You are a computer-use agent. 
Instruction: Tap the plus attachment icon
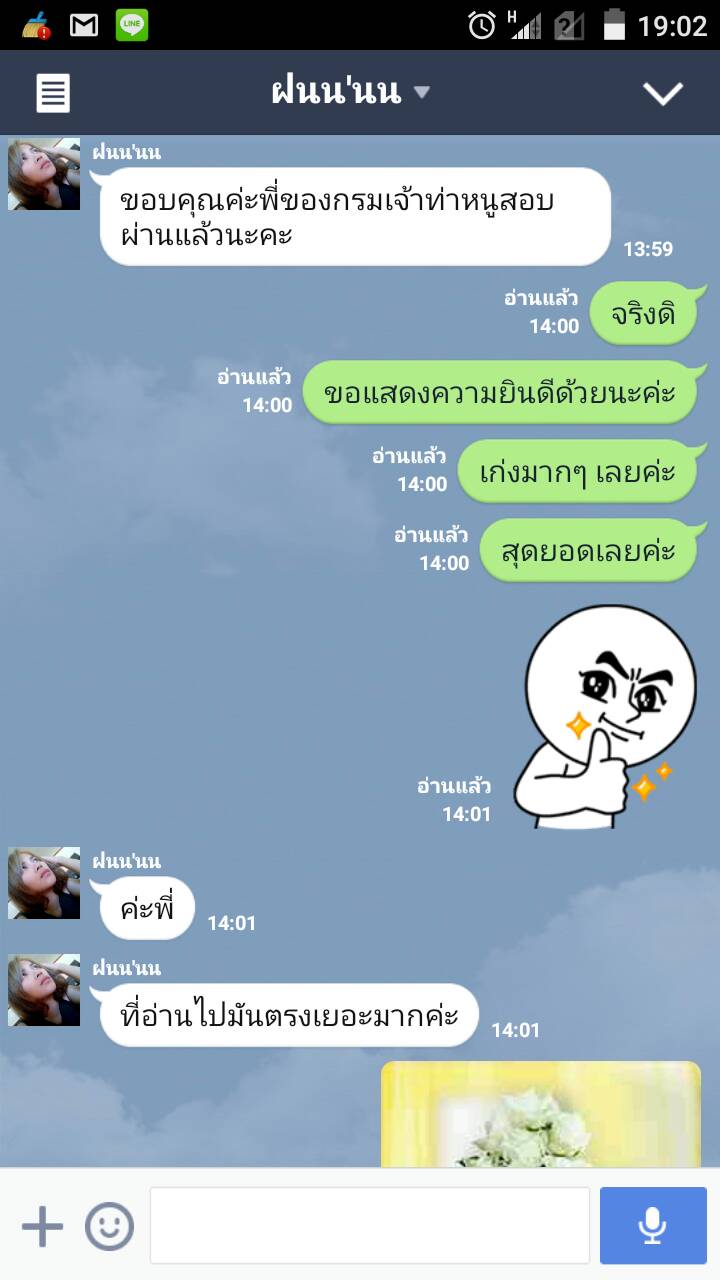tap(42, 1226)
